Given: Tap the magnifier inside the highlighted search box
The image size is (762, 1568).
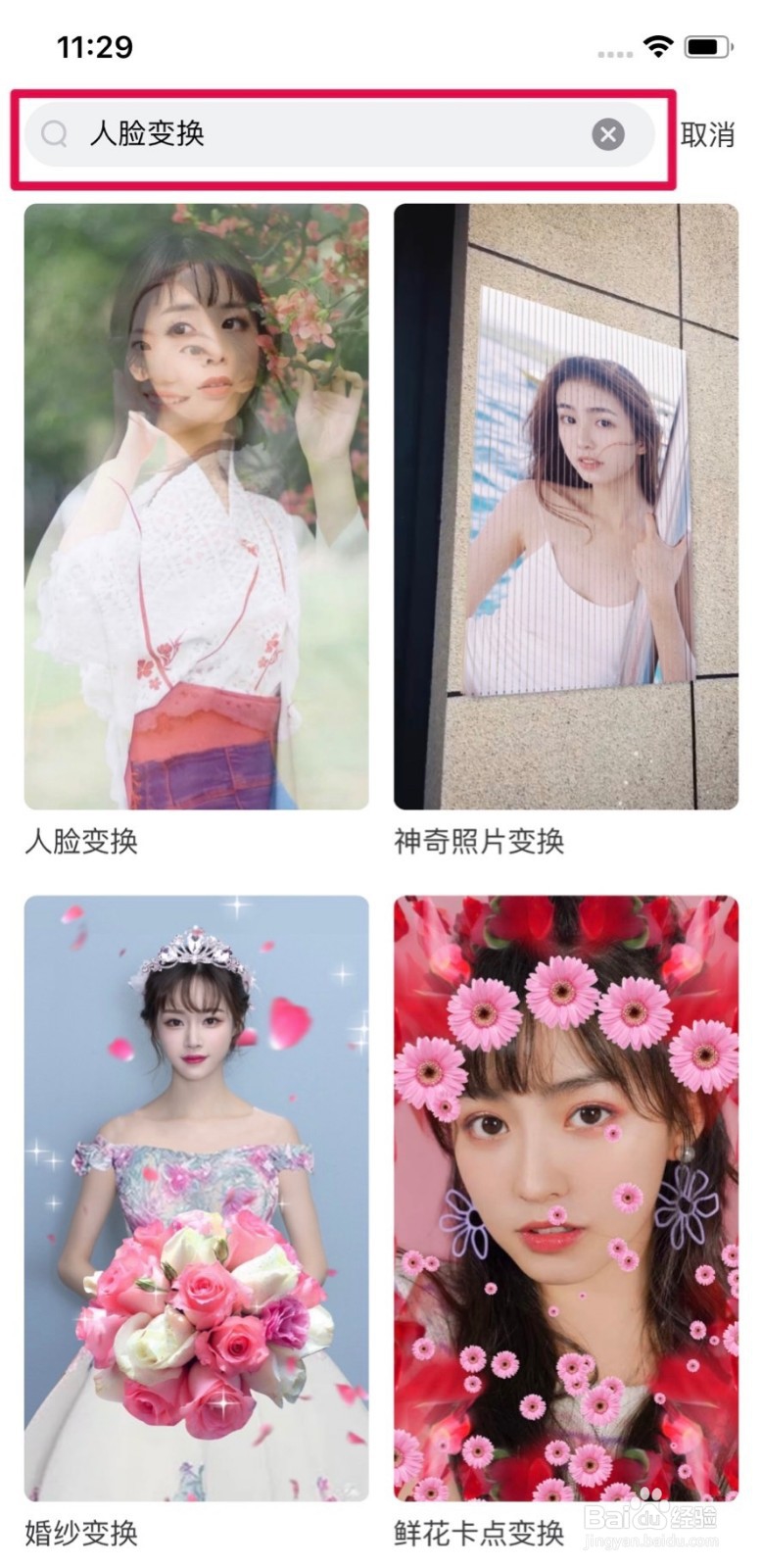Looking at the screenshot, I should (x=55, y=135).
